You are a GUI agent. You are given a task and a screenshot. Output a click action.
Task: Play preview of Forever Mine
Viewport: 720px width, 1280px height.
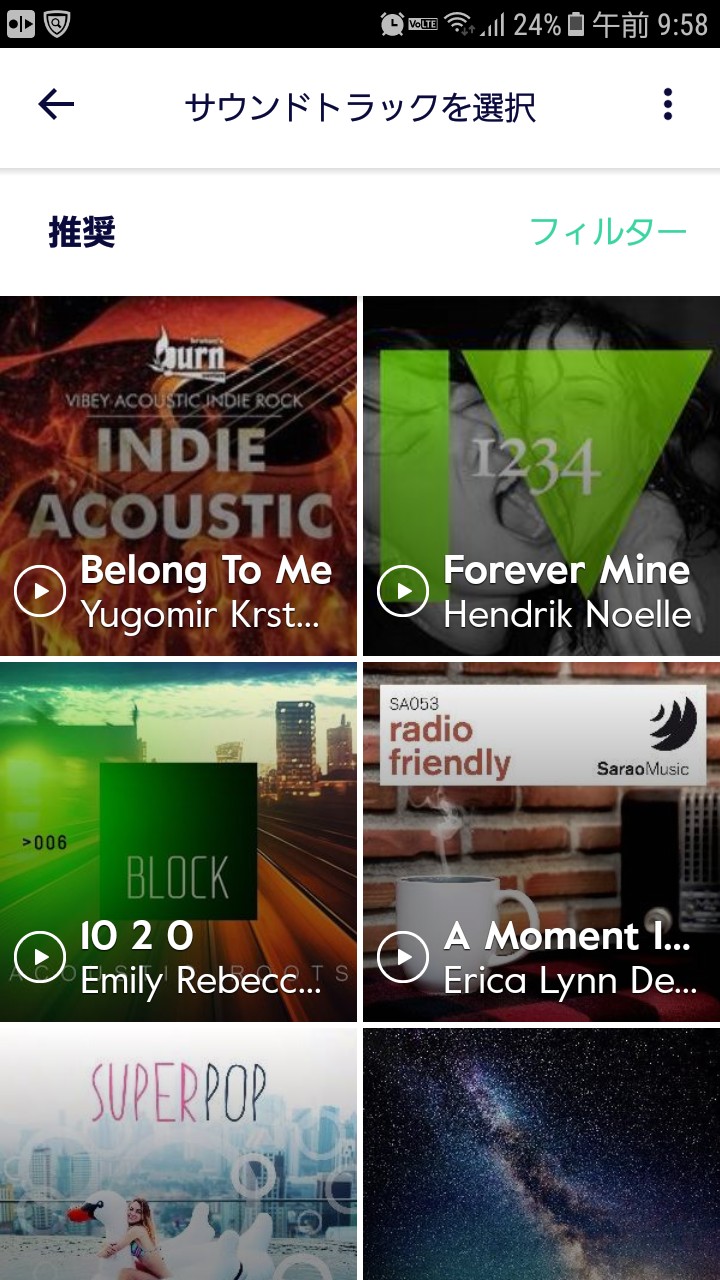click(x=403, y=591)
